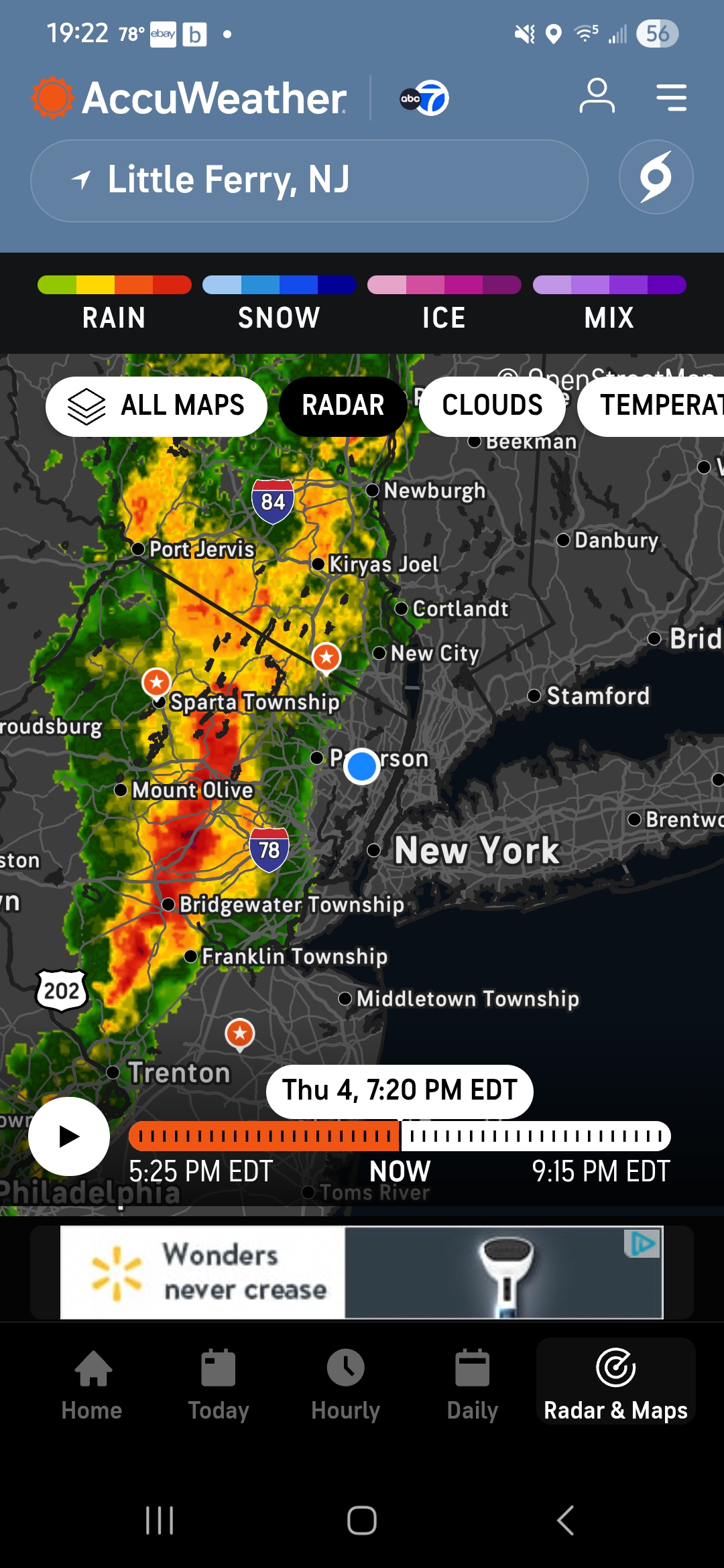Open the hamburger menu
The image size is (724, 1568).
click(x=671, y=98)
